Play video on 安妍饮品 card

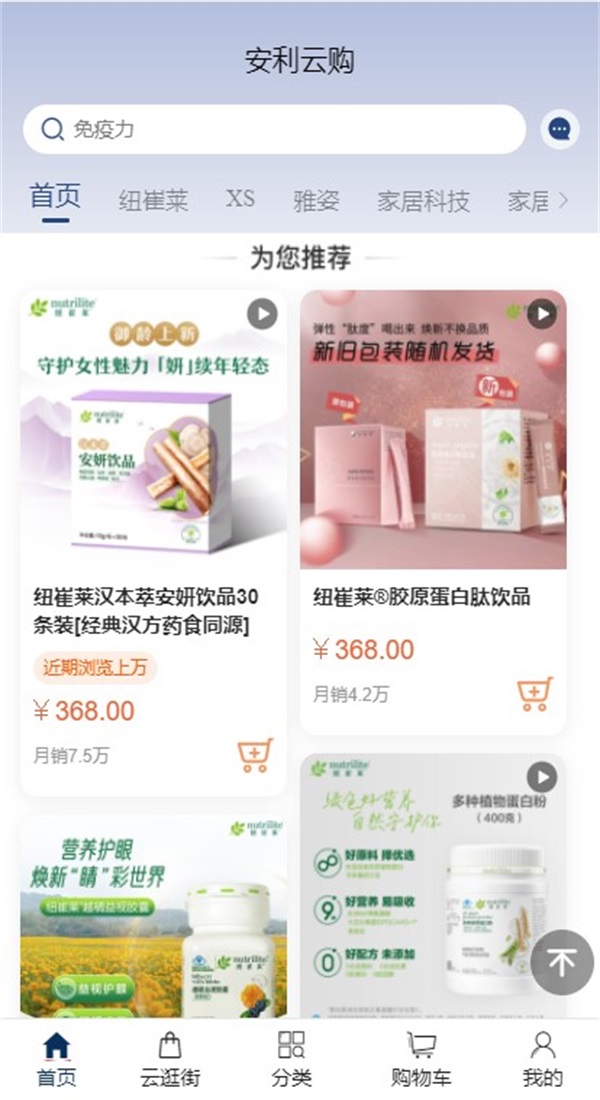pos(262,314)
